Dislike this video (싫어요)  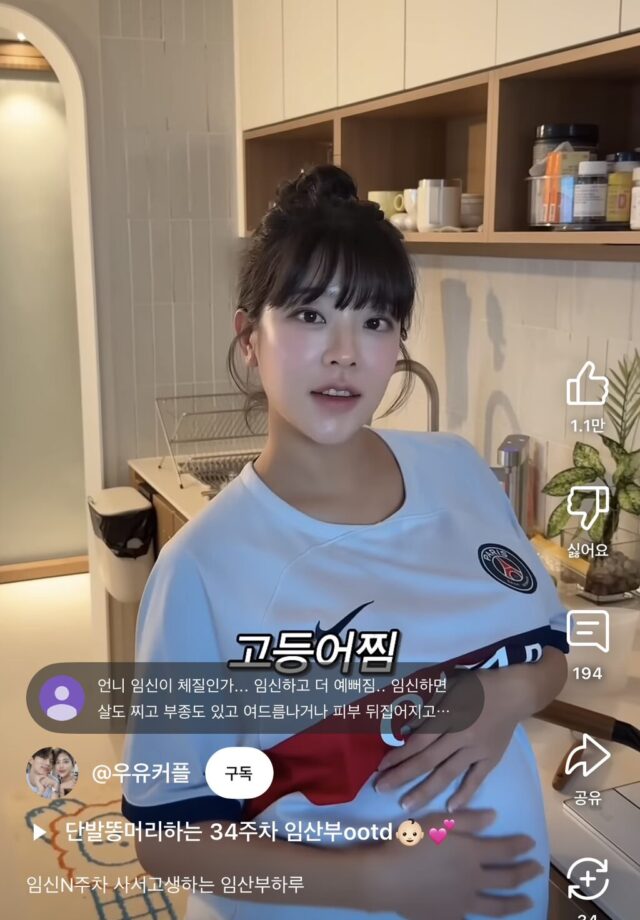coord(587,508)
